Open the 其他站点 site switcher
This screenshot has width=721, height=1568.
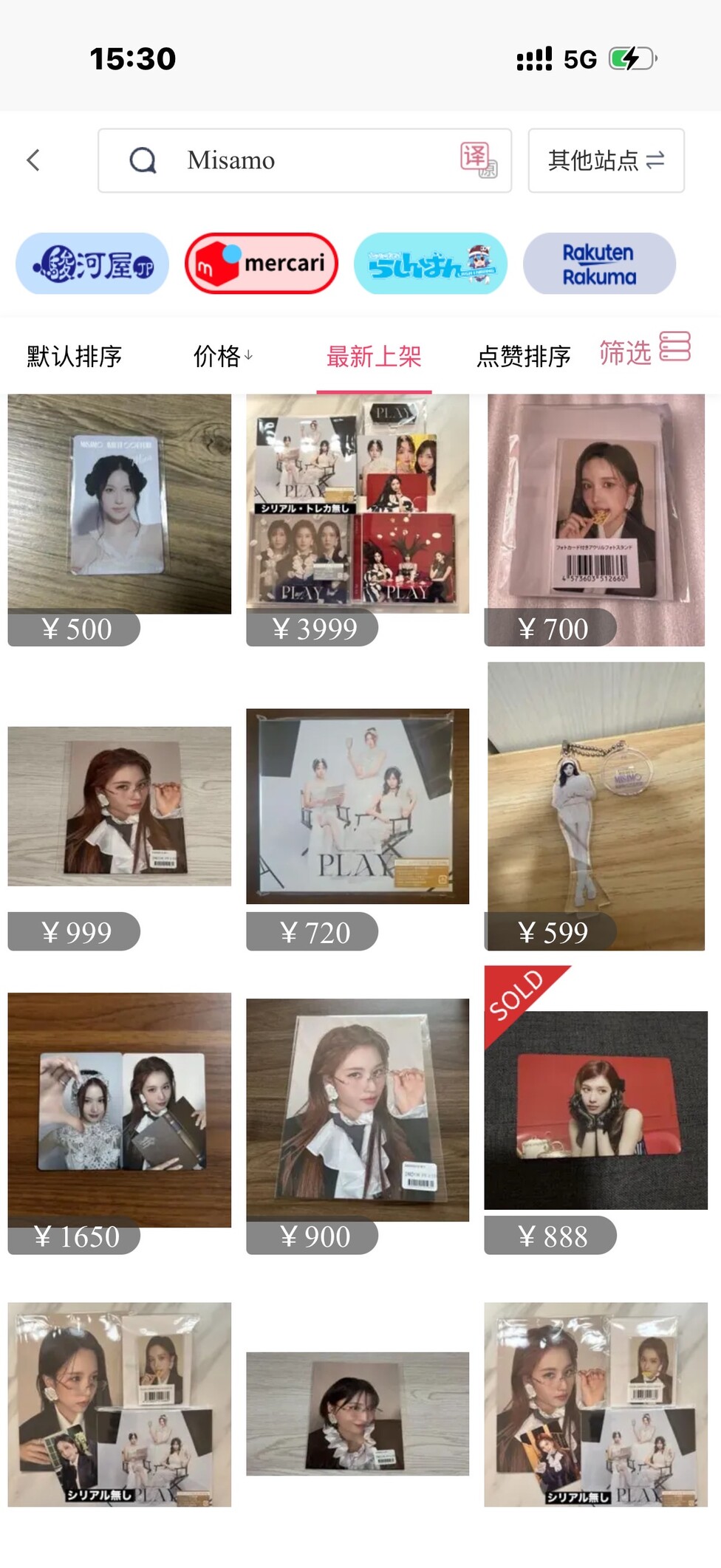606,160
